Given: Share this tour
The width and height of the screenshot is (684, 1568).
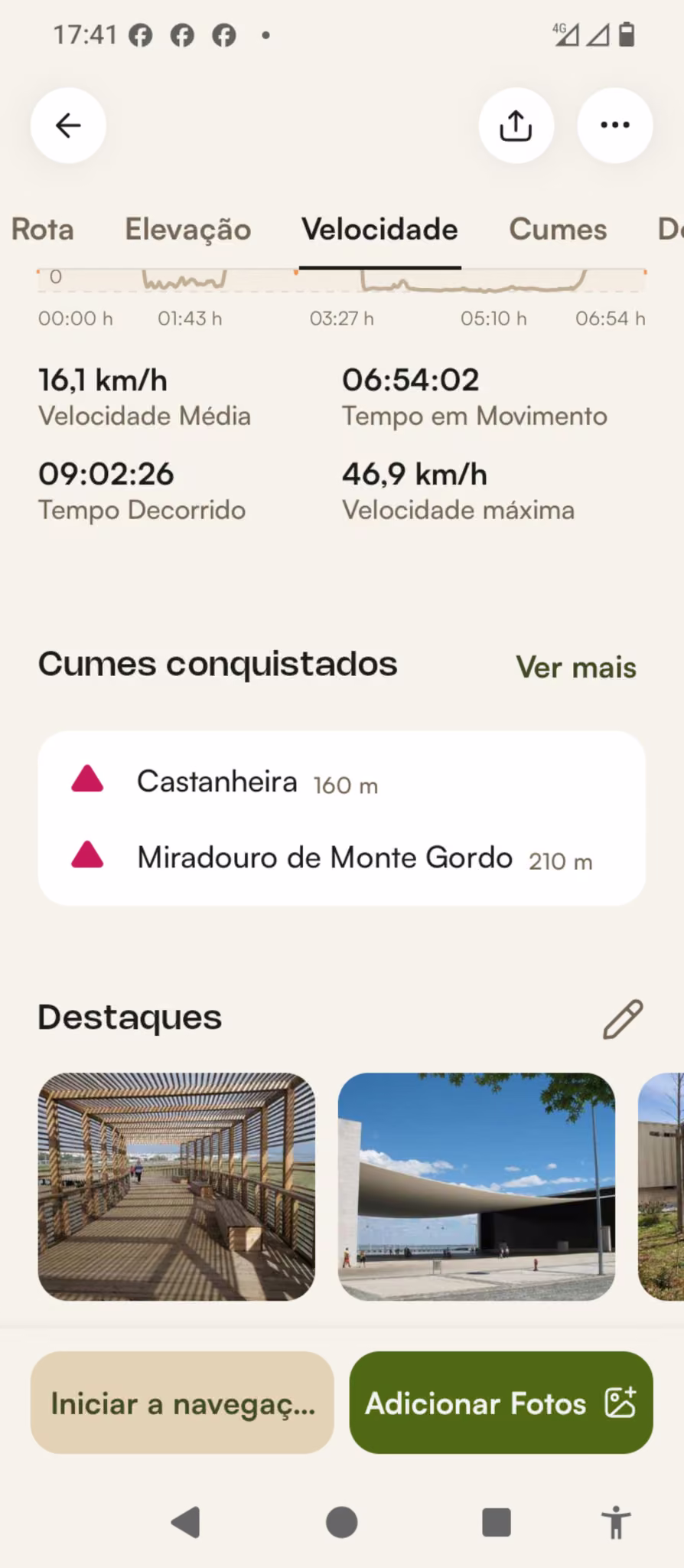Looking at the screenshot, I should (x=516, y=125).
